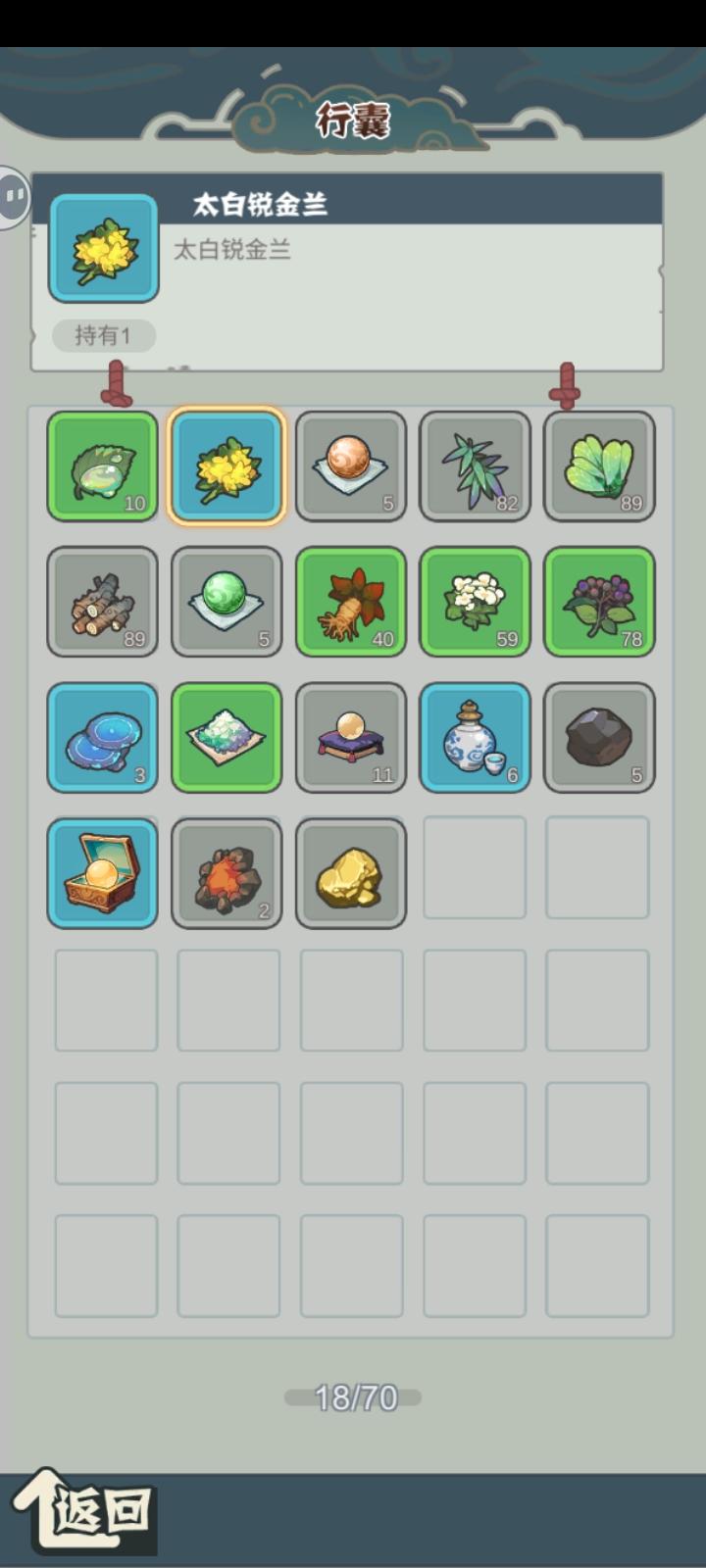Select the black ore stone item
The height and width of the screenshot is (1568, 706).
click(x=599, y=737)
